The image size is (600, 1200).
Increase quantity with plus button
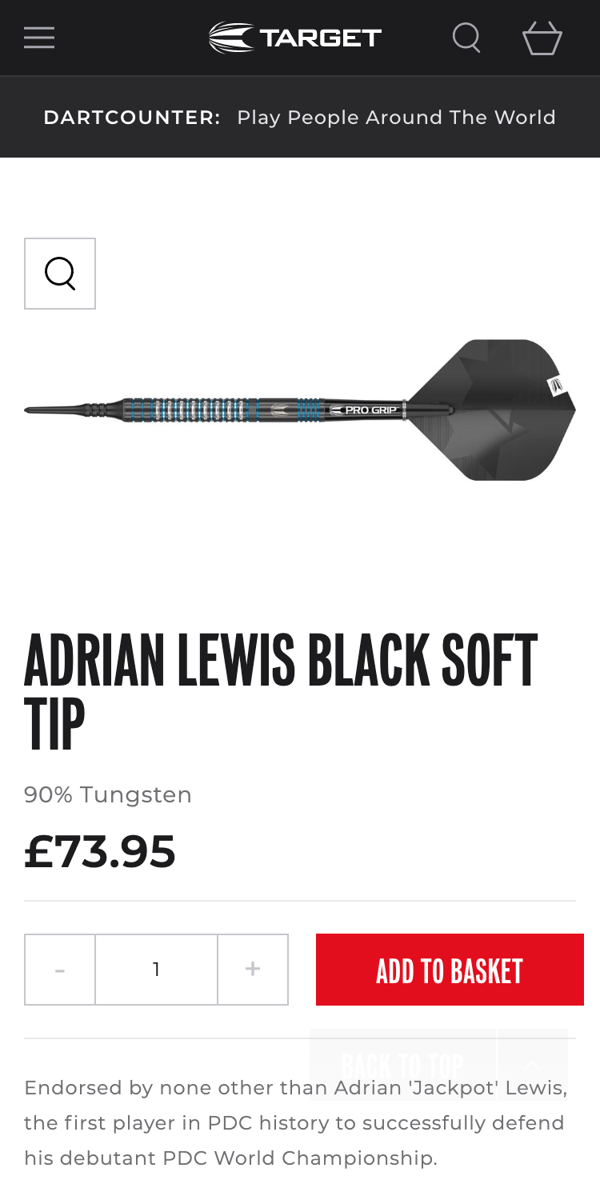click(x=253, y=969)
